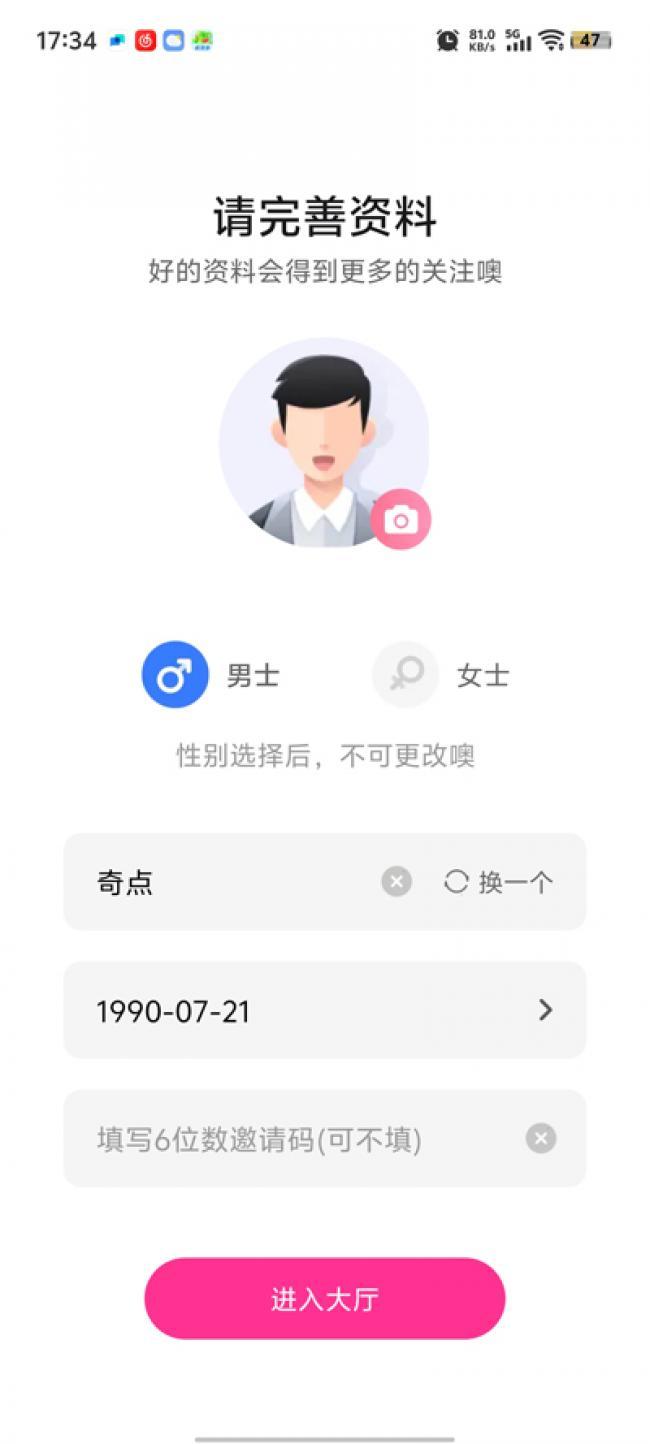The width and height of the screenshot is (650, 1444).
Task: Open the birthday picker 1990-07-21
Action: tap(324, 1010)
